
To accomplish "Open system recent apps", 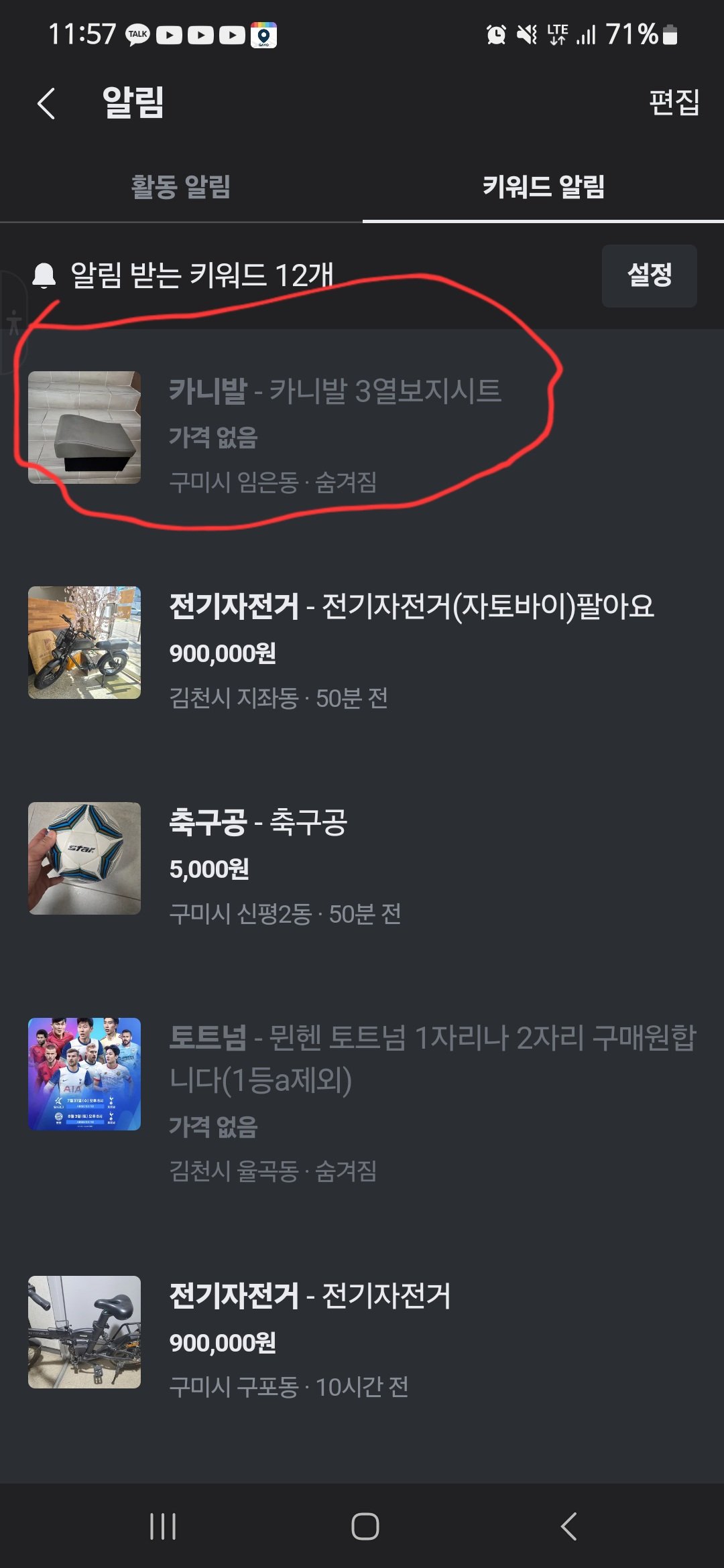I will coord(163,1526).
